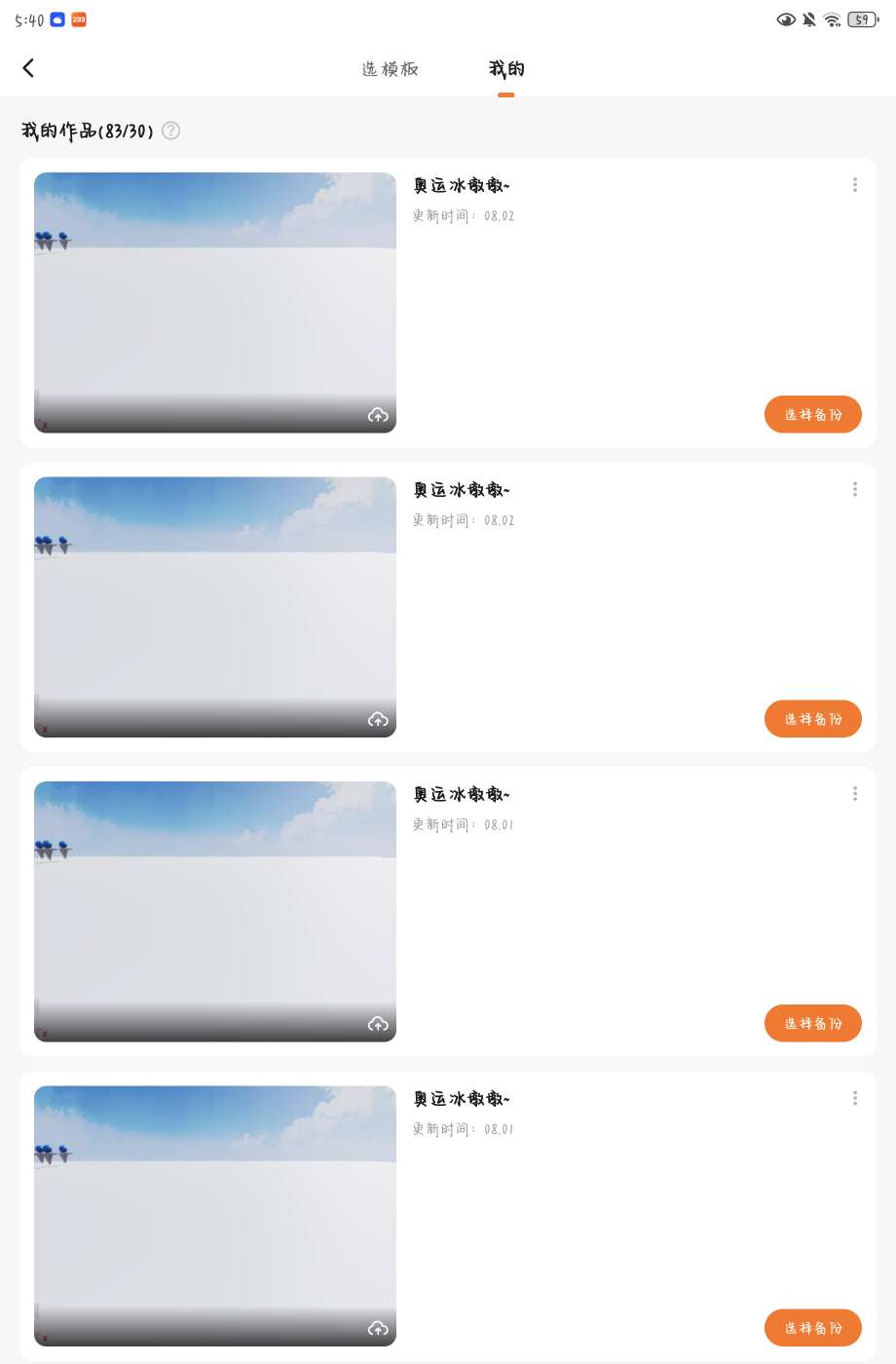896x1364 pixels.
Task: Go back using the top-left arrow
Action: [x=28, y=67]
